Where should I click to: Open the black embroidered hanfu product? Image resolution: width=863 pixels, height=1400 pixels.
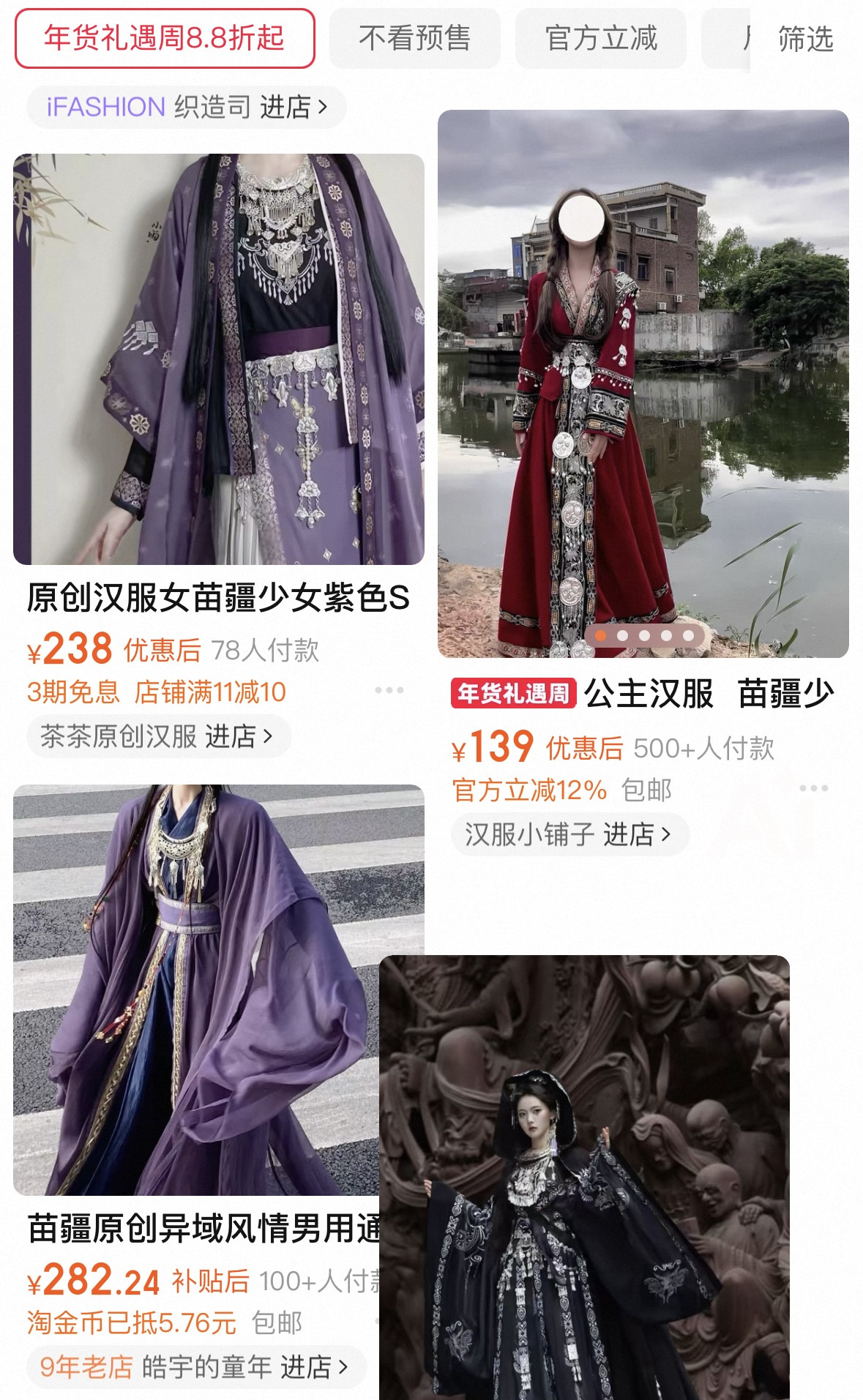(584, 1177)
